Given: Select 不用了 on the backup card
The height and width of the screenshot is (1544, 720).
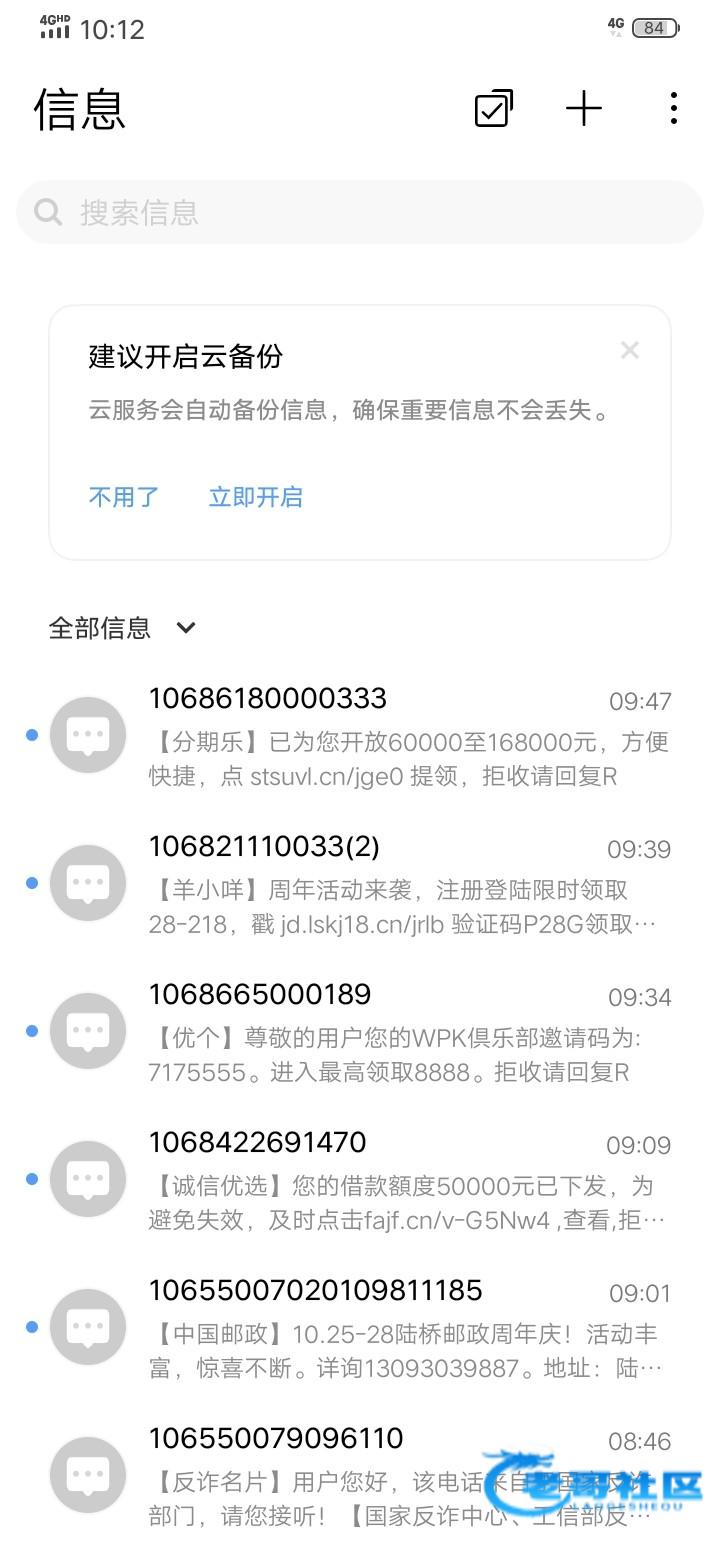Looking at the screenshot, I should pos(124,497).
